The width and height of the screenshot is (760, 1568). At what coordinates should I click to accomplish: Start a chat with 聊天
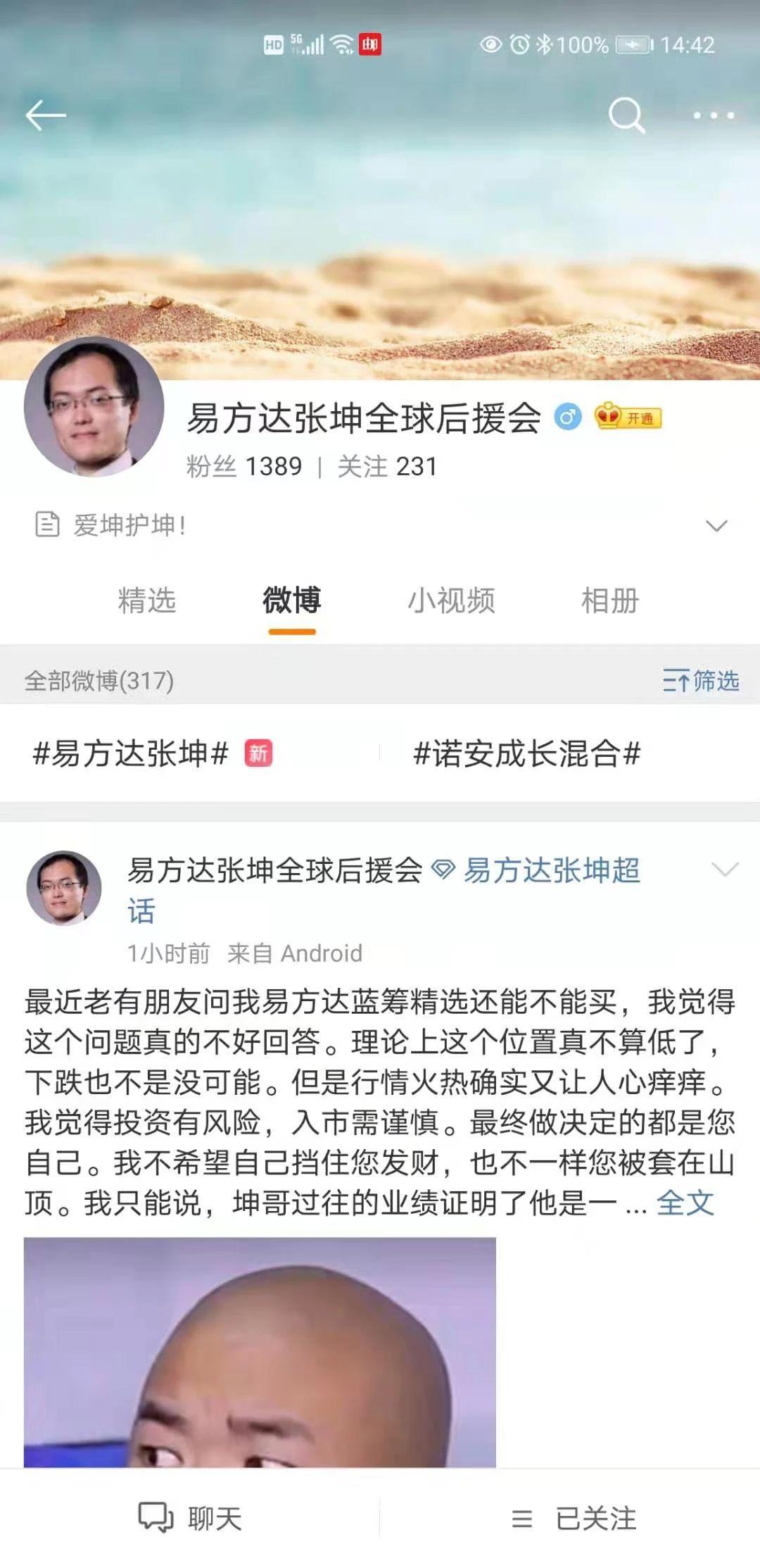(190, 1518)
